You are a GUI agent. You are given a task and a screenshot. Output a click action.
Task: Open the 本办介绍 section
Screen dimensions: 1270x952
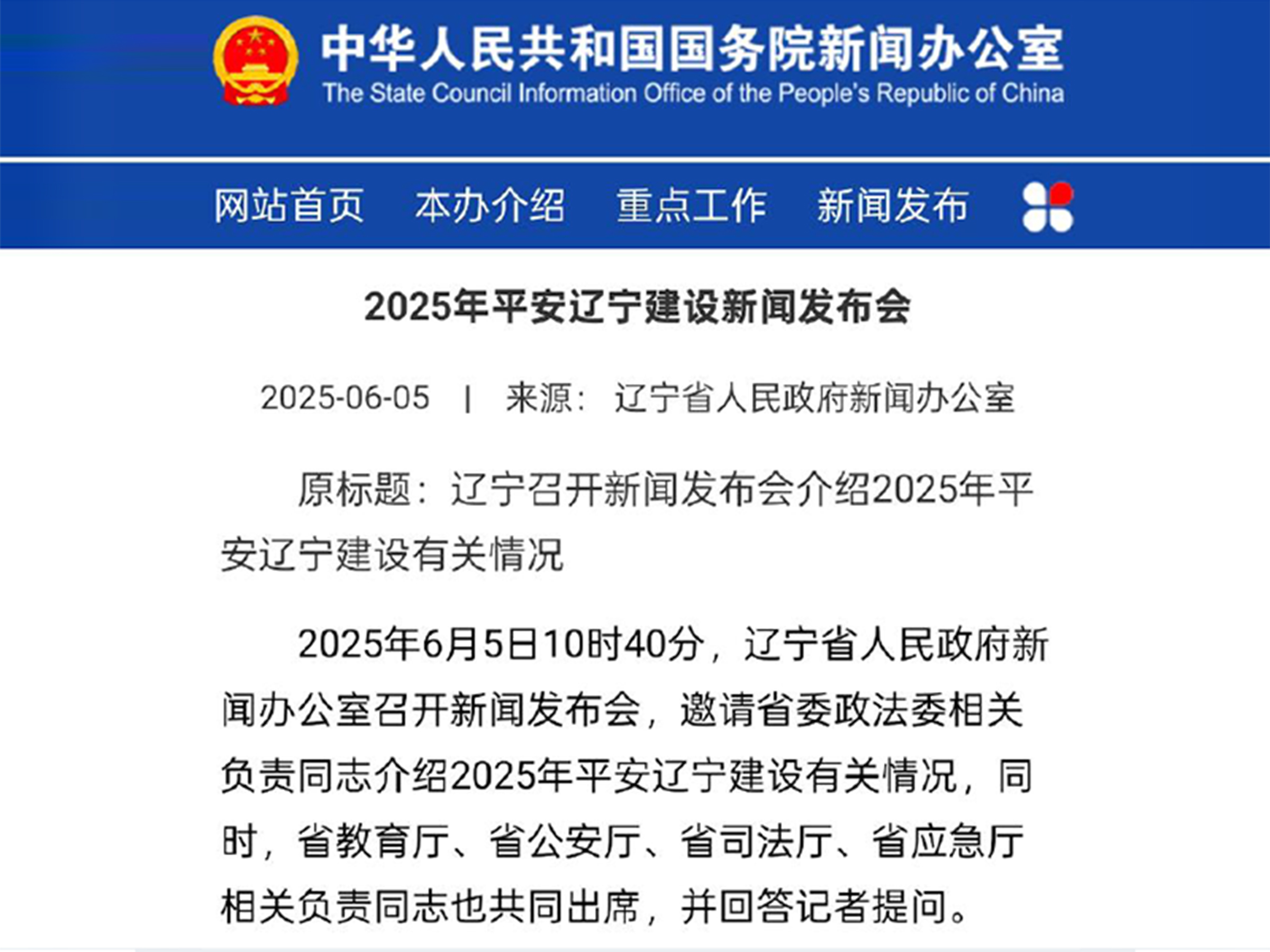(489, 205)
